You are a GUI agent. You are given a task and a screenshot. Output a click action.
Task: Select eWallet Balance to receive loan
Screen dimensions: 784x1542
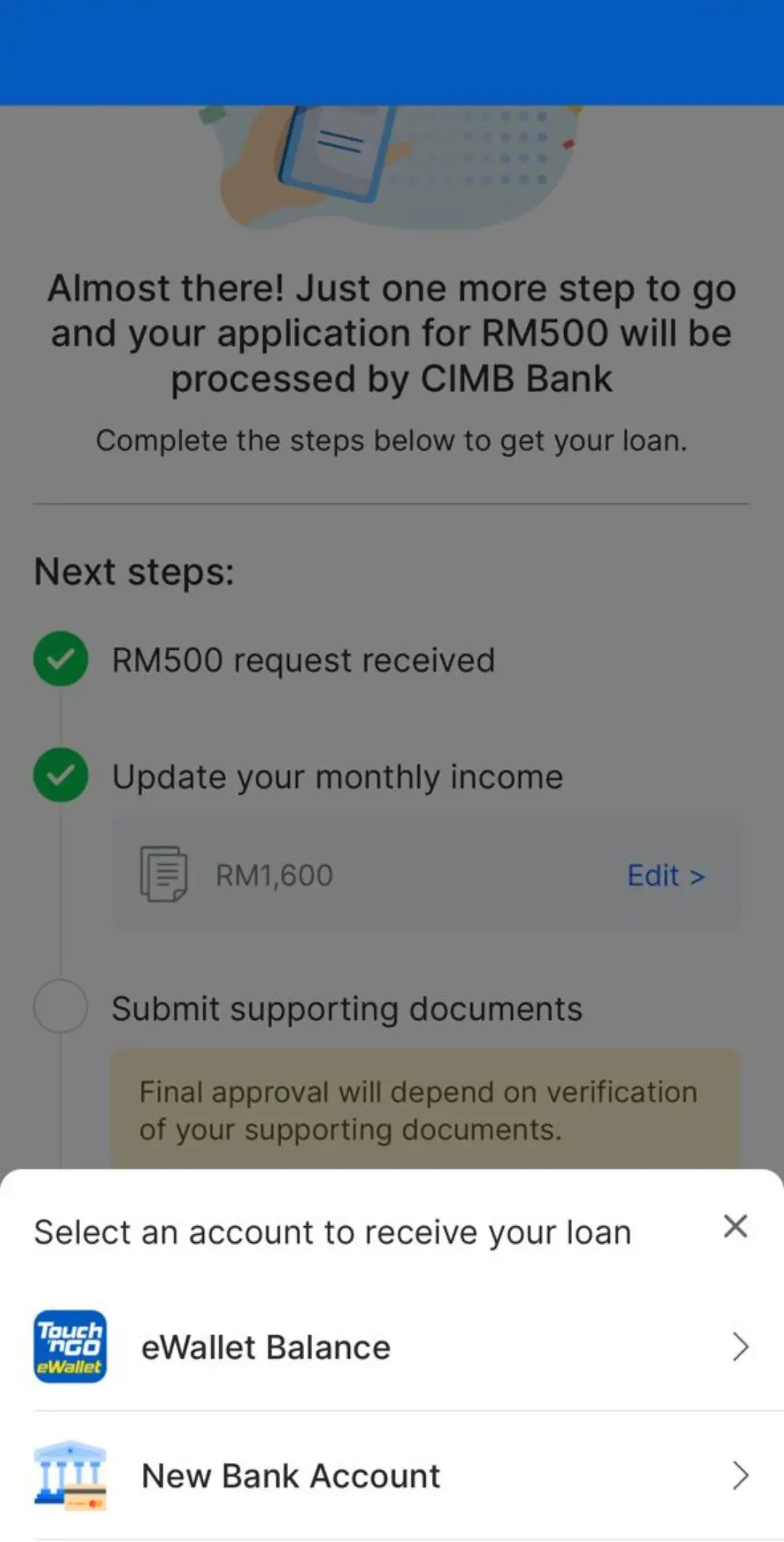392,1347
